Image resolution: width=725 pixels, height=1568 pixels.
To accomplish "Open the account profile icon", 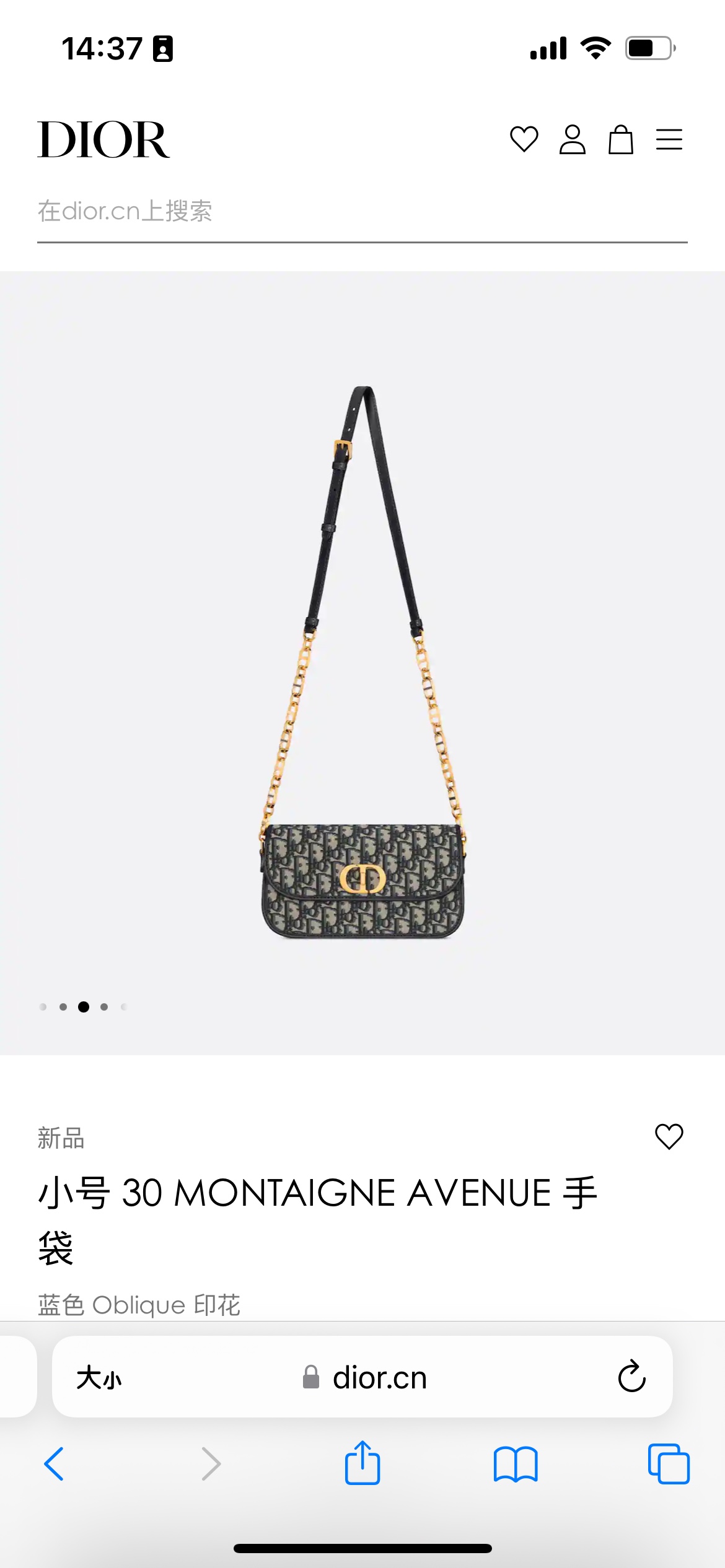I will 572,139.
